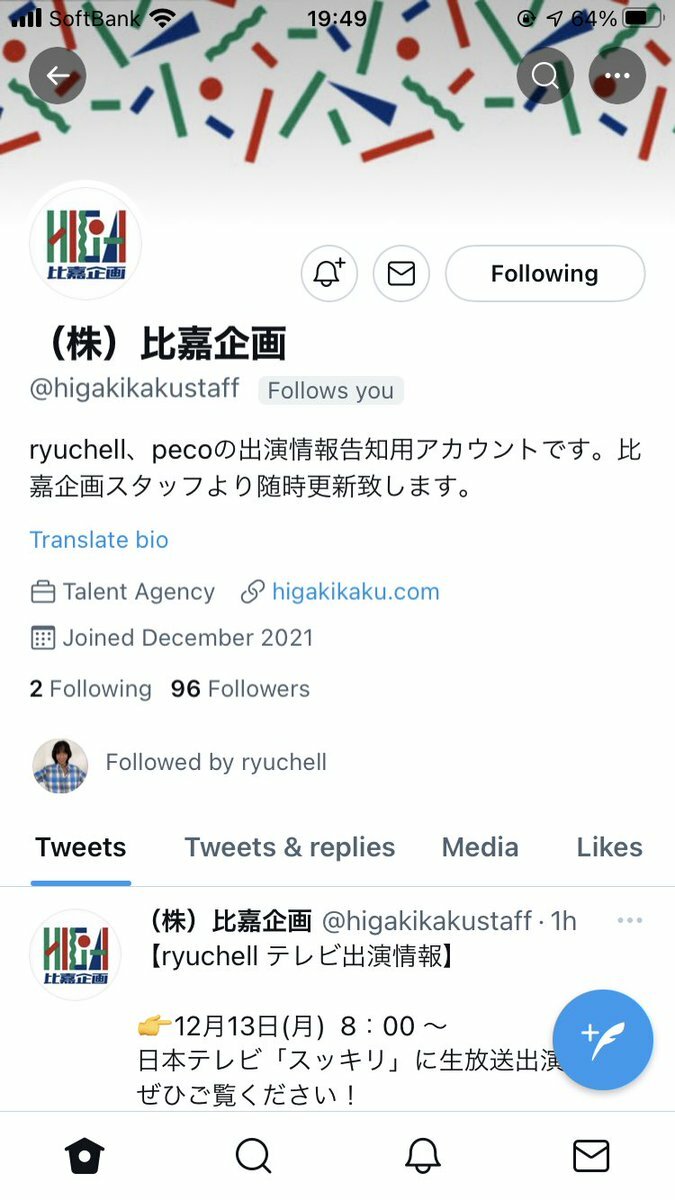View the 2 Following list
Screen dimensions: 675x1200
pyautogui.click(x=91, y=689)
